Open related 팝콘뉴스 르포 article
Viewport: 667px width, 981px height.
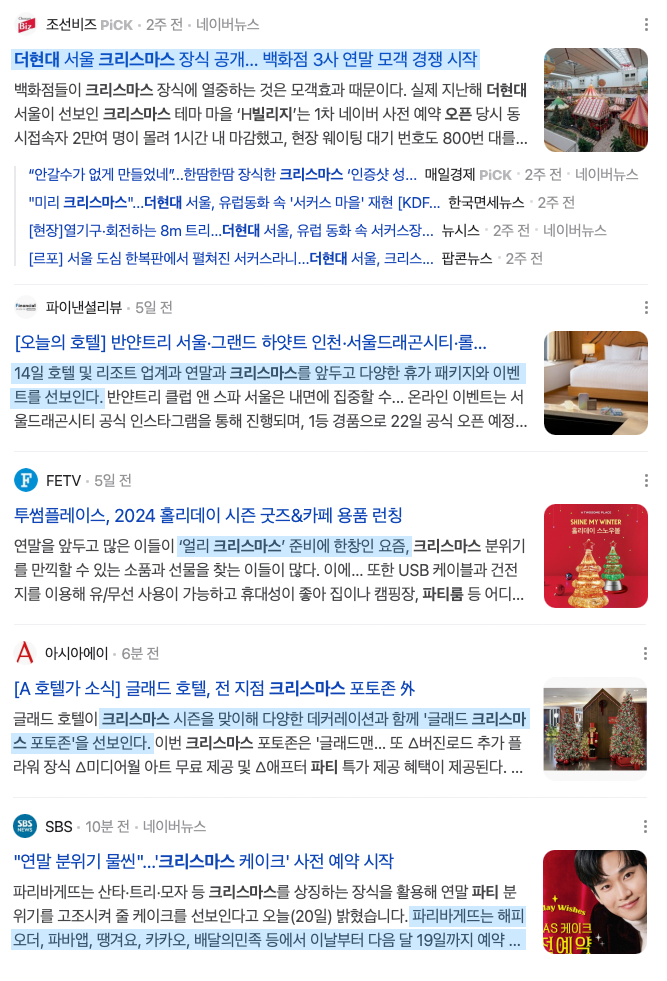[x=225, y=258]
